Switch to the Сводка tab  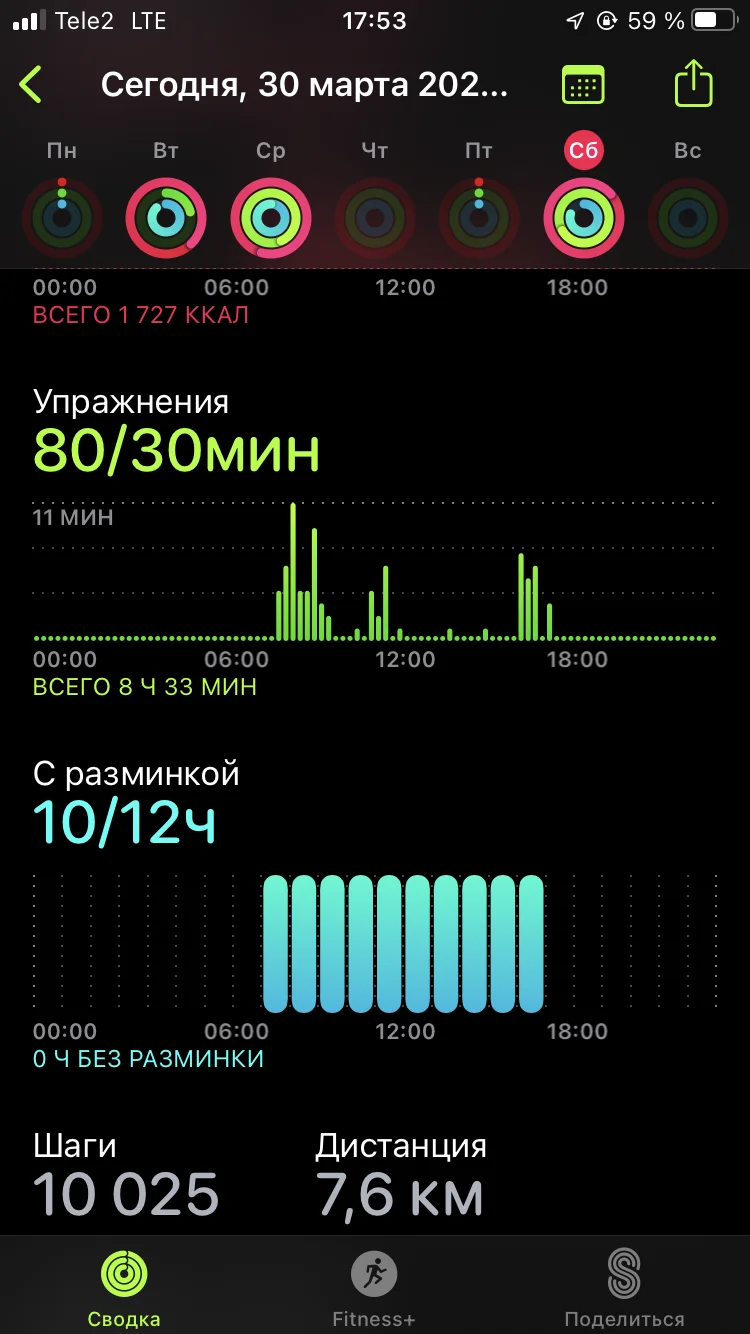[124, 1287]
